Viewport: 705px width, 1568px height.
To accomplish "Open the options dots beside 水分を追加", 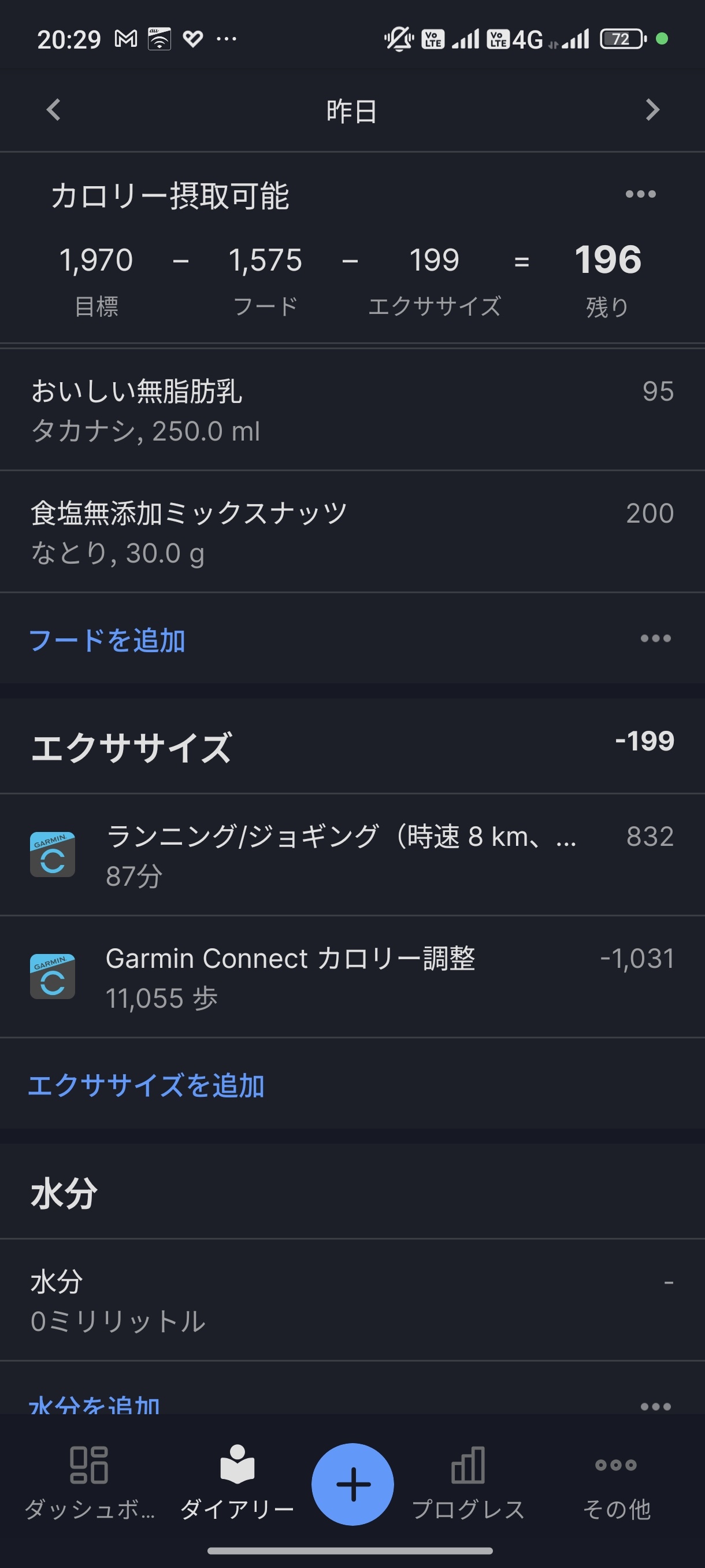I will click(x=655, y=1407).
